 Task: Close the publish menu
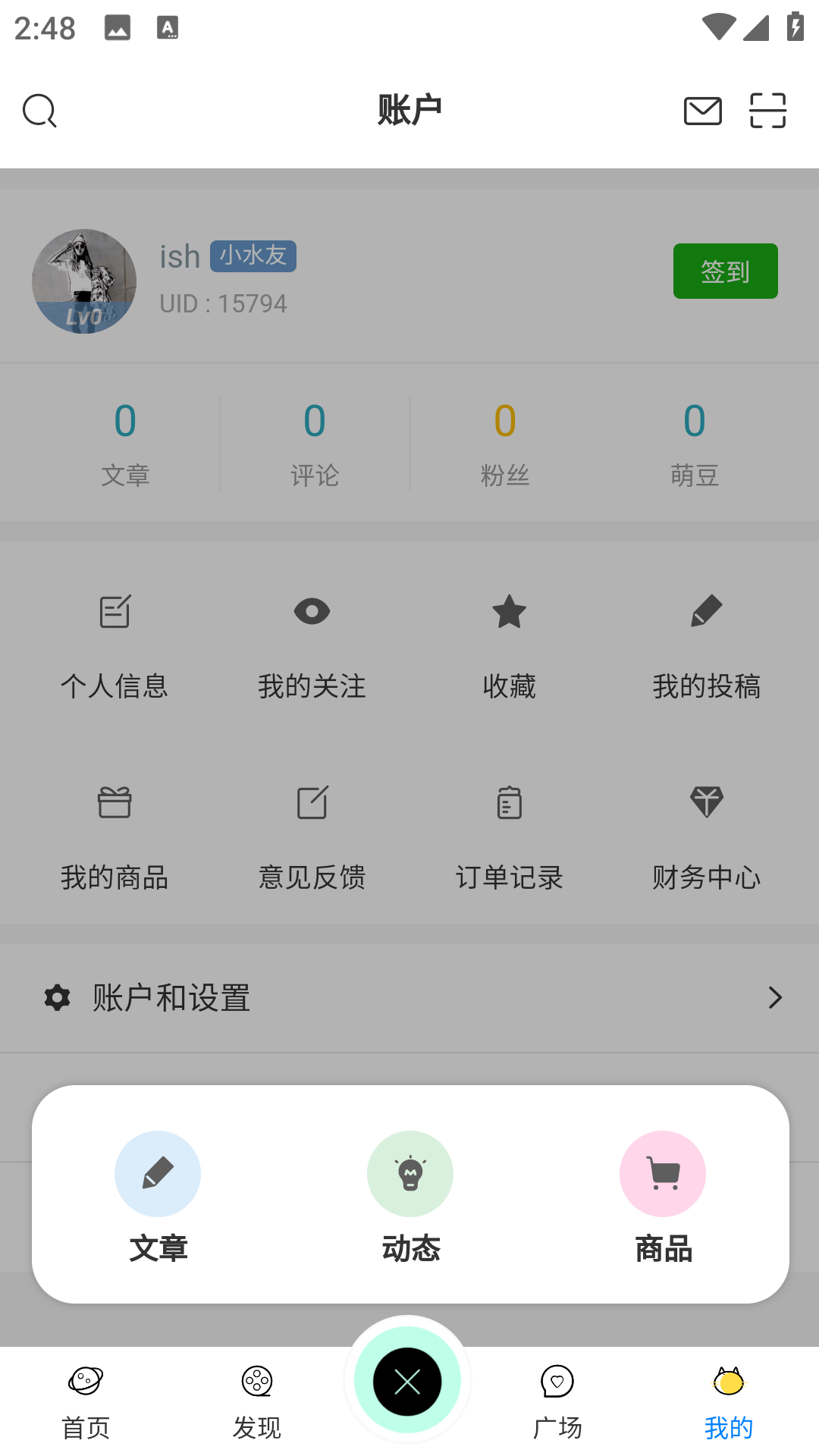407,1382
